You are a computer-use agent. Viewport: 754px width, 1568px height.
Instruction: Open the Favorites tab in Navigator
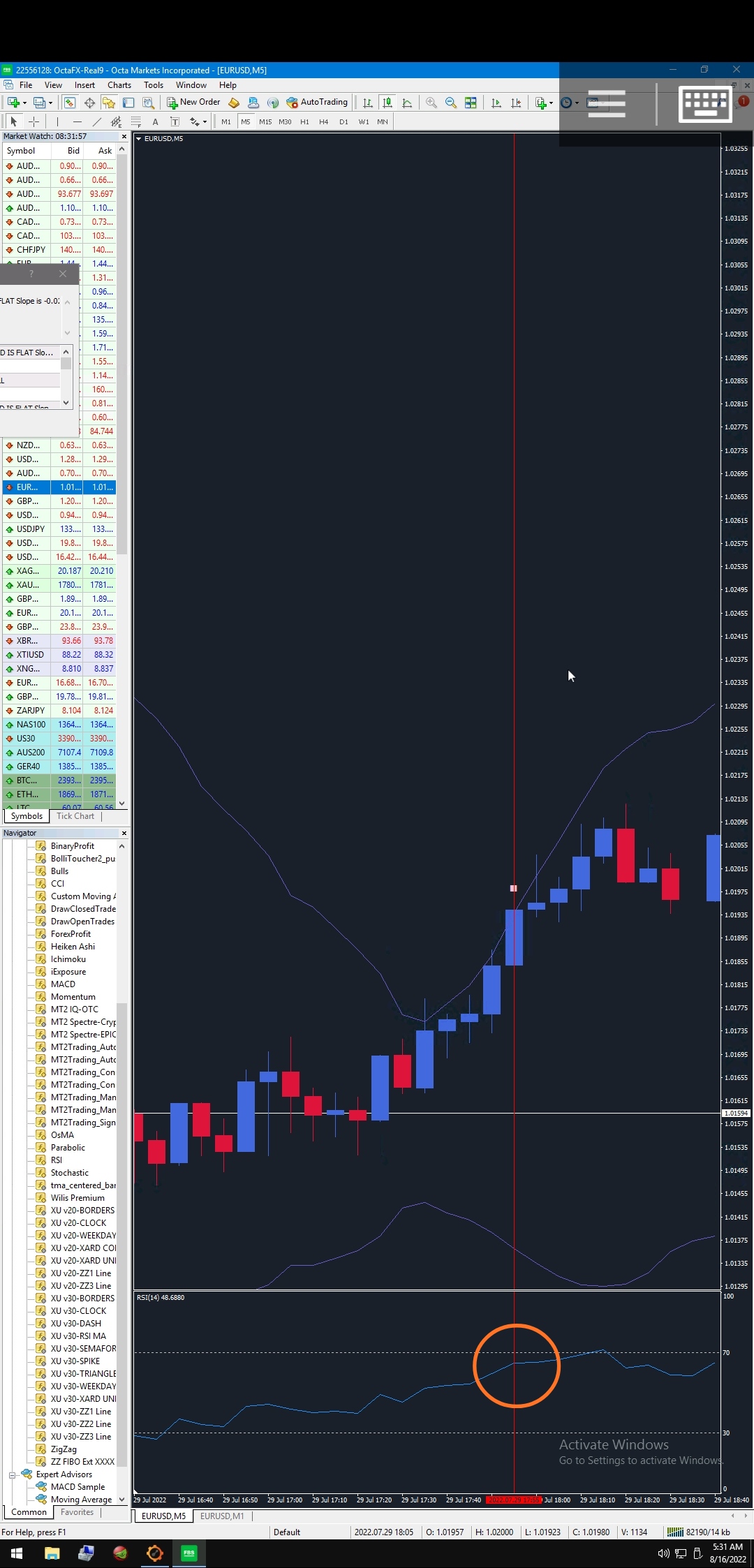77,1512
